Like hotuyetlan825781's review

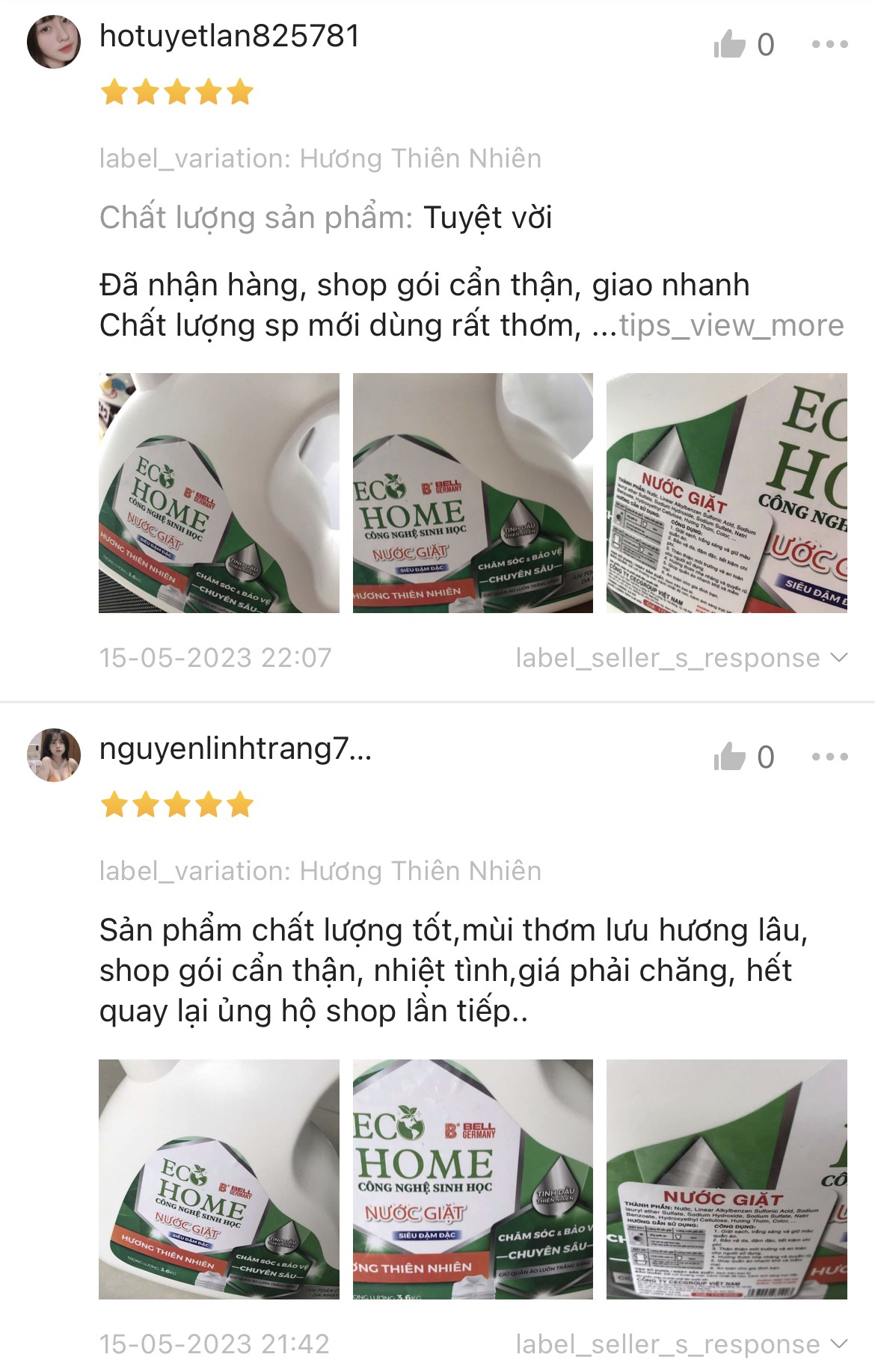click(730, 45)
